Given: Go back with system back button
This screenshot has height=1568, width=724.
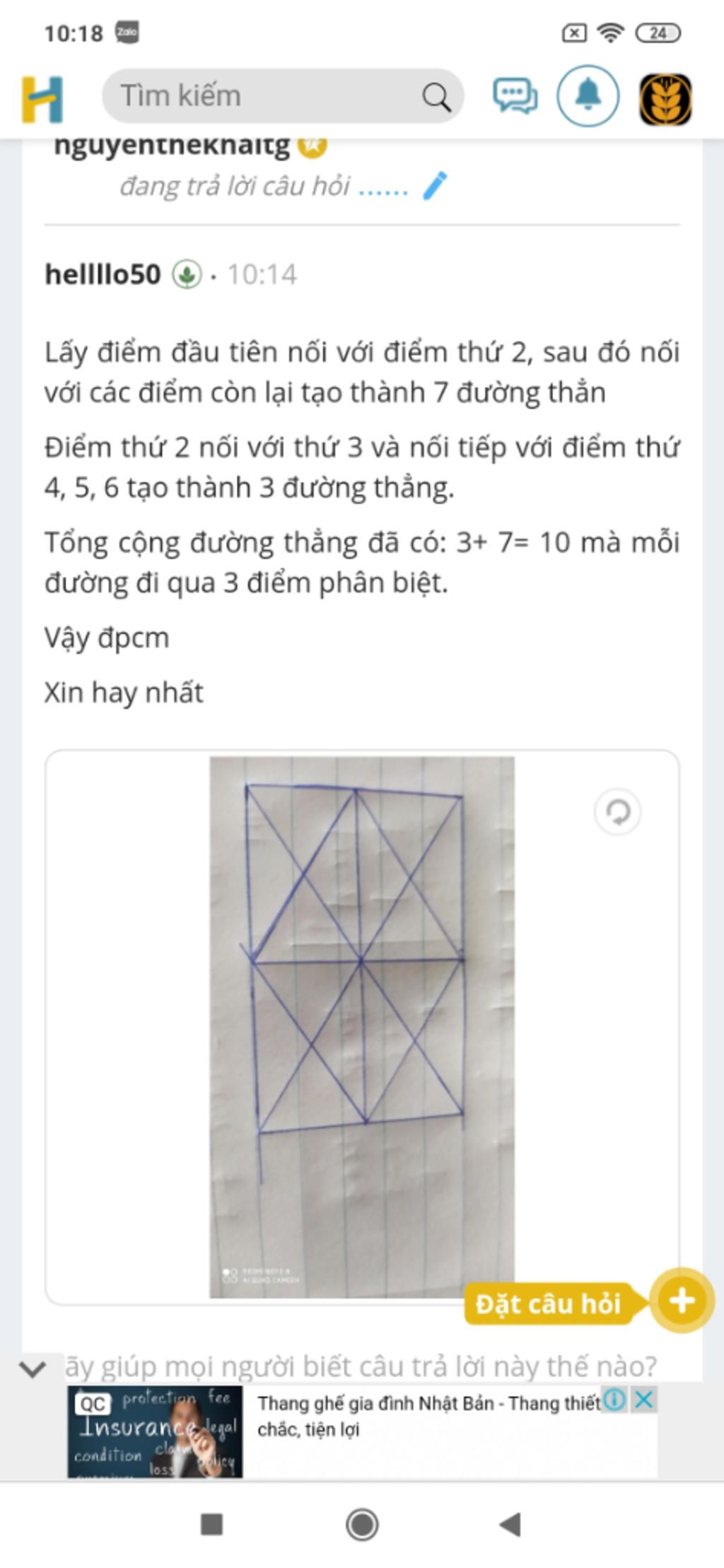Looking at the screenshot, I should 510,1524.
